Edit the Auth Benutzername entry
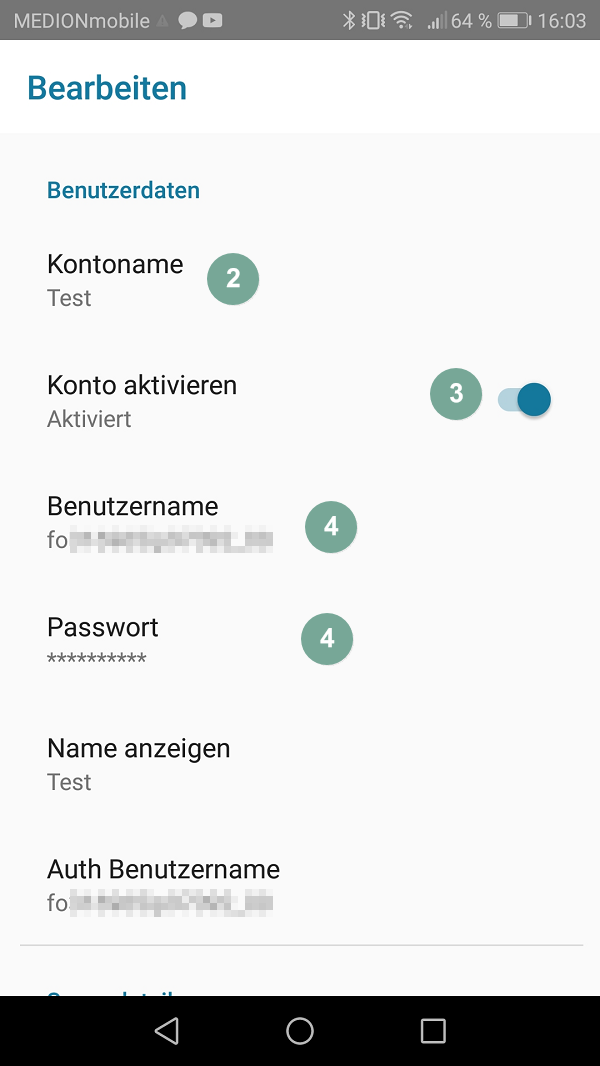Image resolution: width=600 pixels, height=1066 pixels. click(163, 885)
